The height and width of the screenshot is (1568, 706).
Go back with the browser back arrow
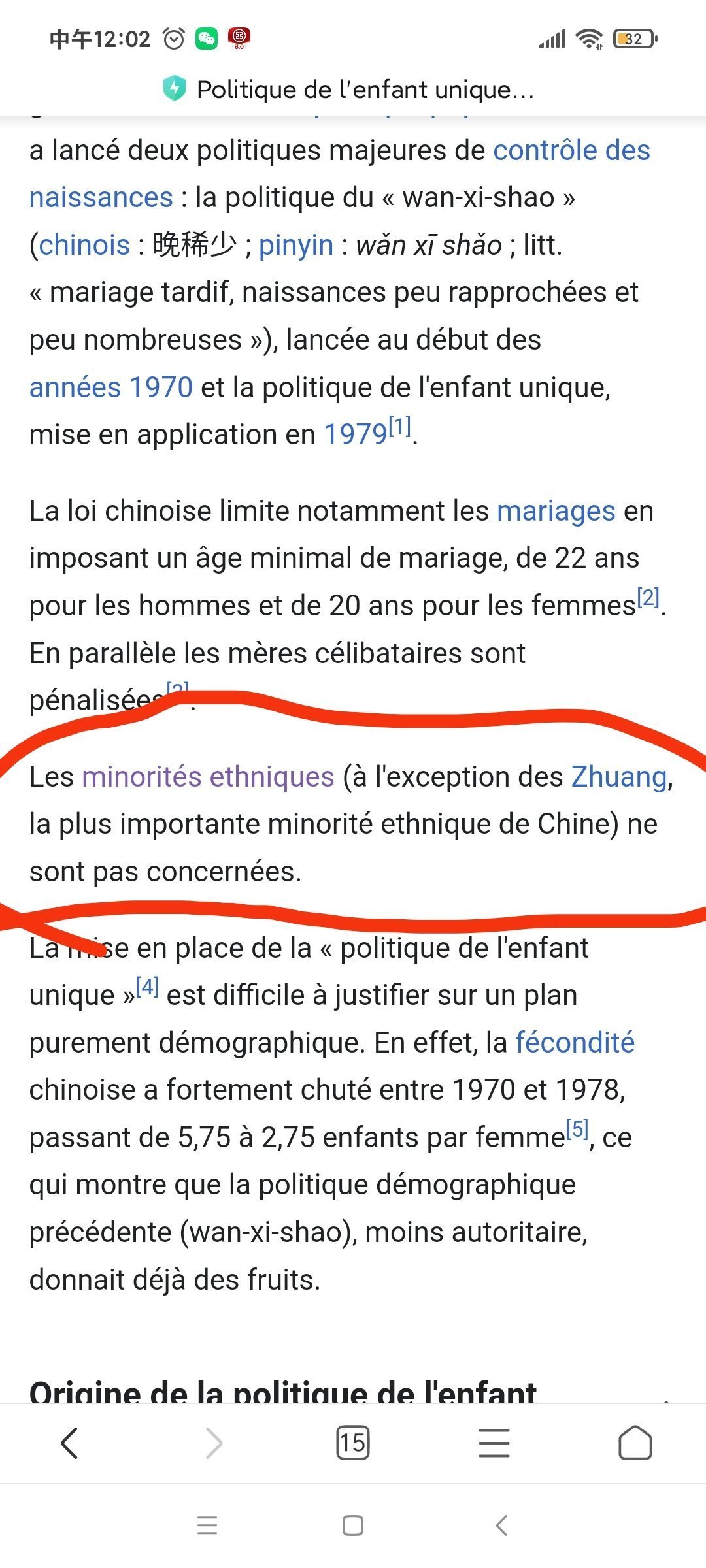point(70,1443)
